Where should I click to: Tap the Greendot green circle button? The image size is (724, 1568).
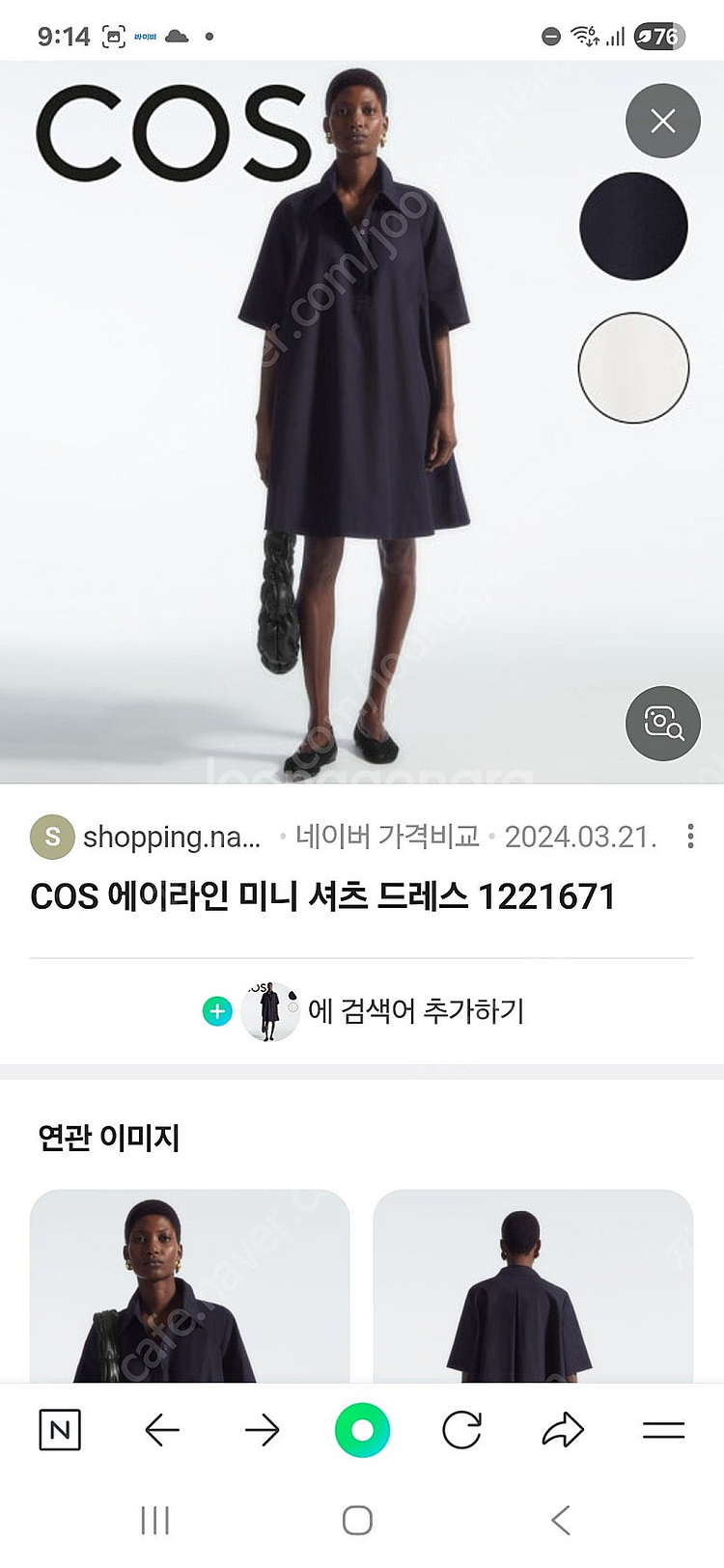[361, 1431]
